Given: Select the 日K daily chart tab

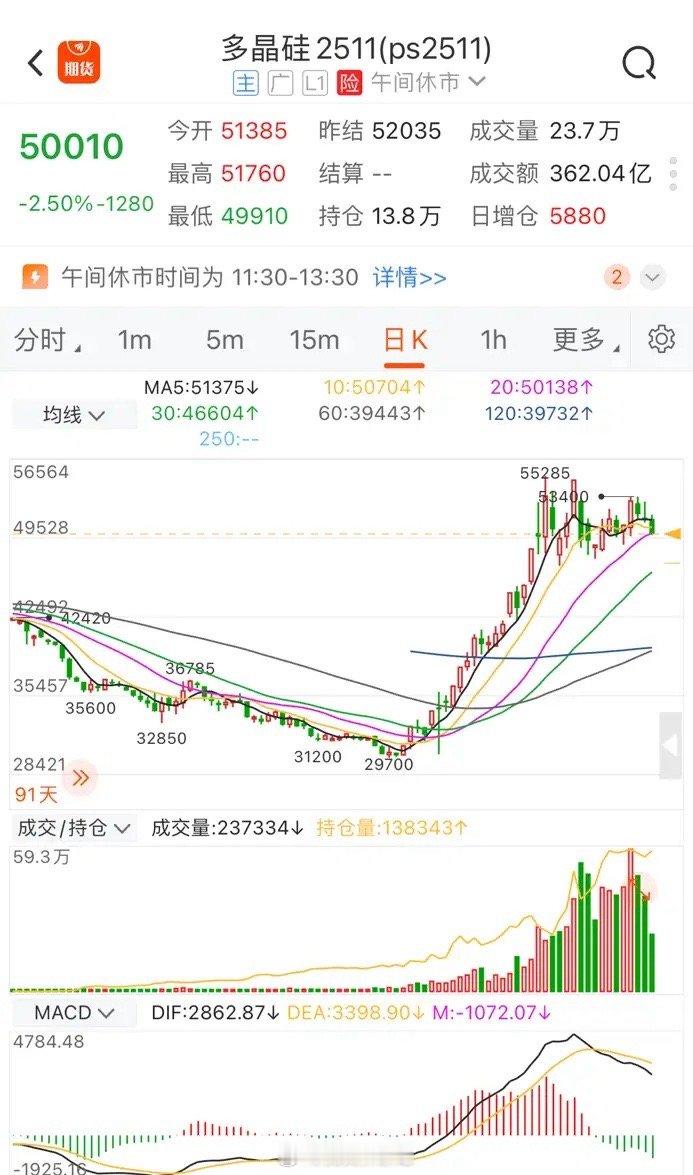Looking at the screenshot, I should tap(405, 341).
